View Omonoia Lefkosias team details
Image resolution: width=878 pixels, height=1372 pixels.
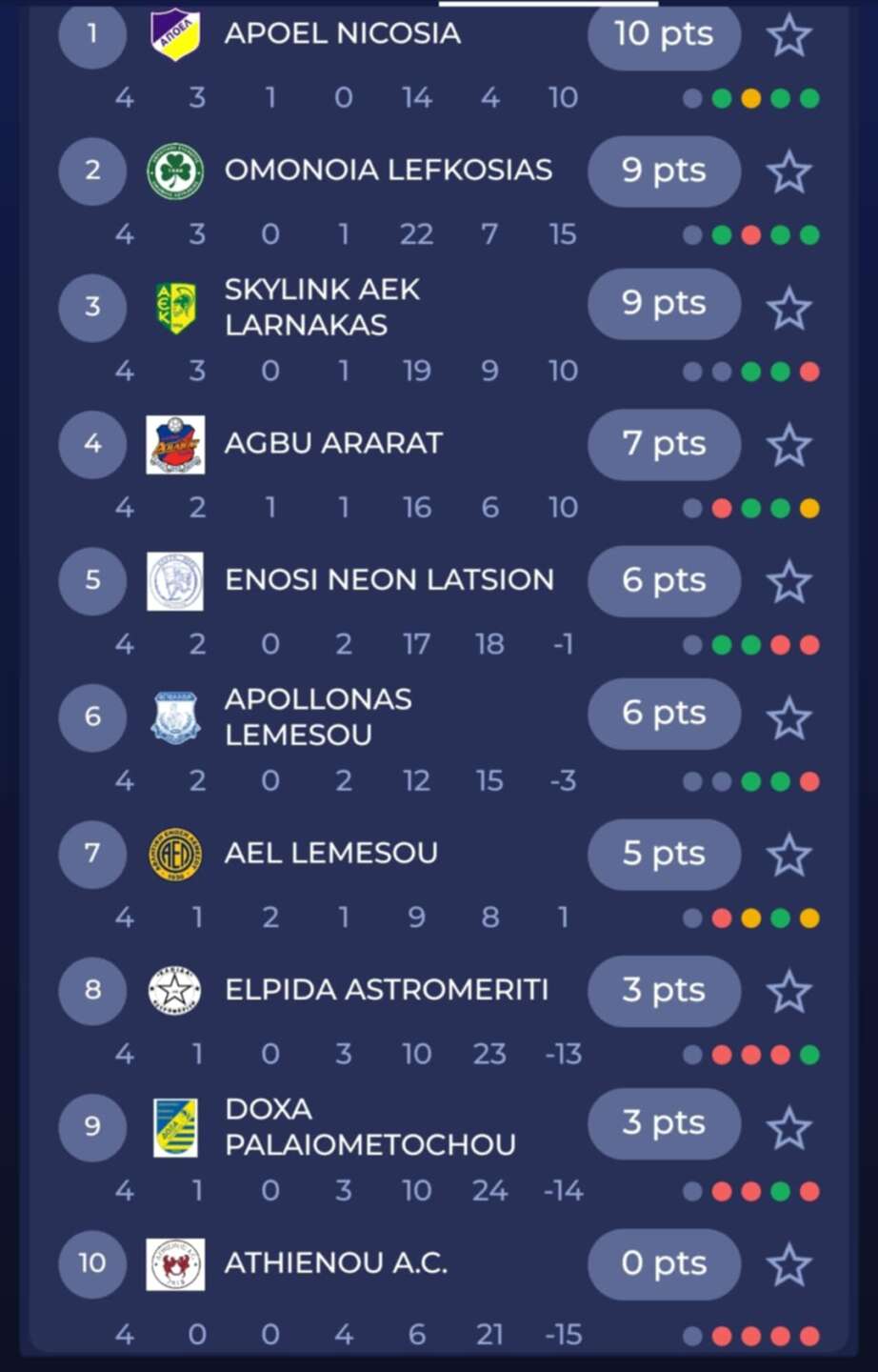tap(388, 170)
